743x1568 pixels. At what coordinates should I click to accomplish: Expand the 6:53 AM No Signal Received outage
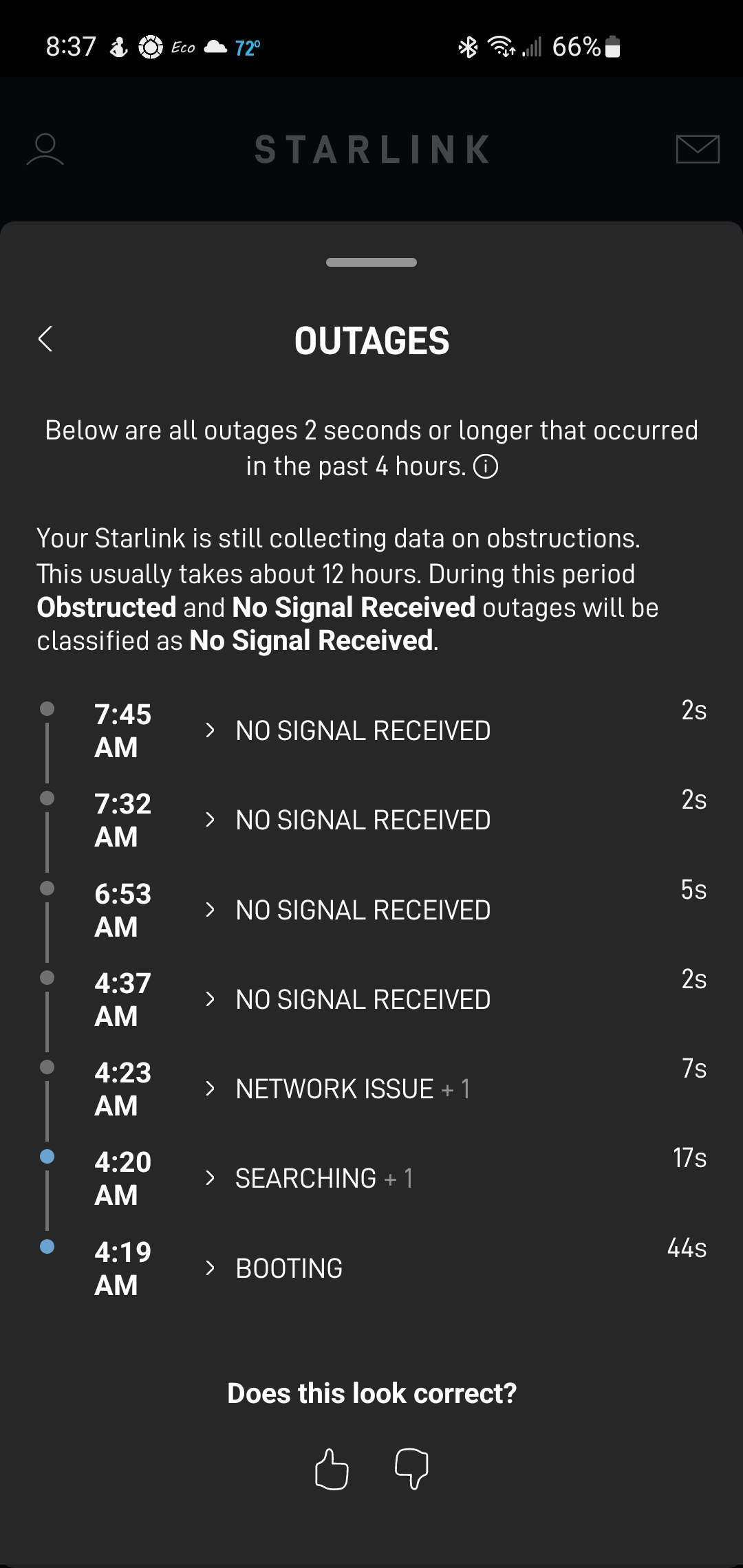pyautogui.click(x=211, y=910)
